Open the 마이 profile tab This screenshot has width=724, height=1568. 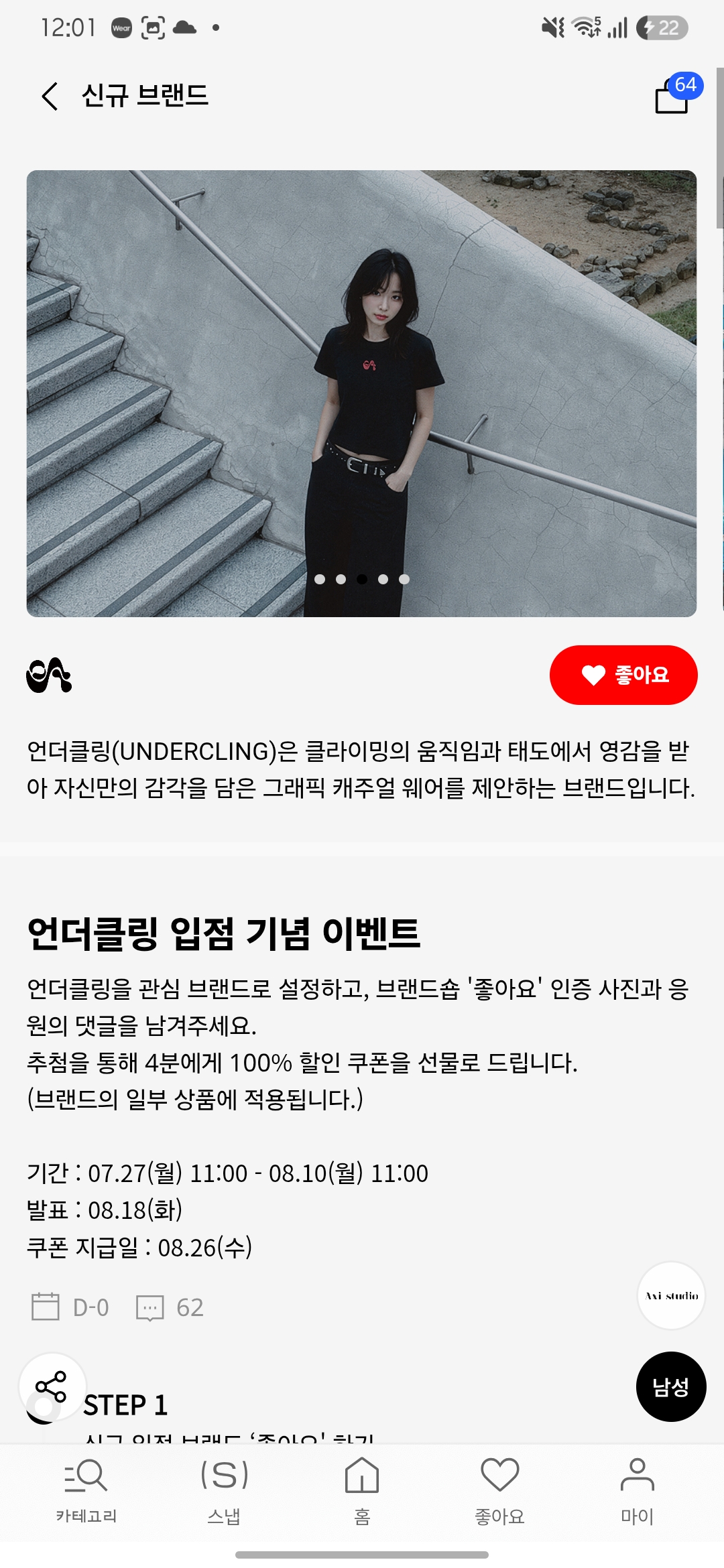638,1491
